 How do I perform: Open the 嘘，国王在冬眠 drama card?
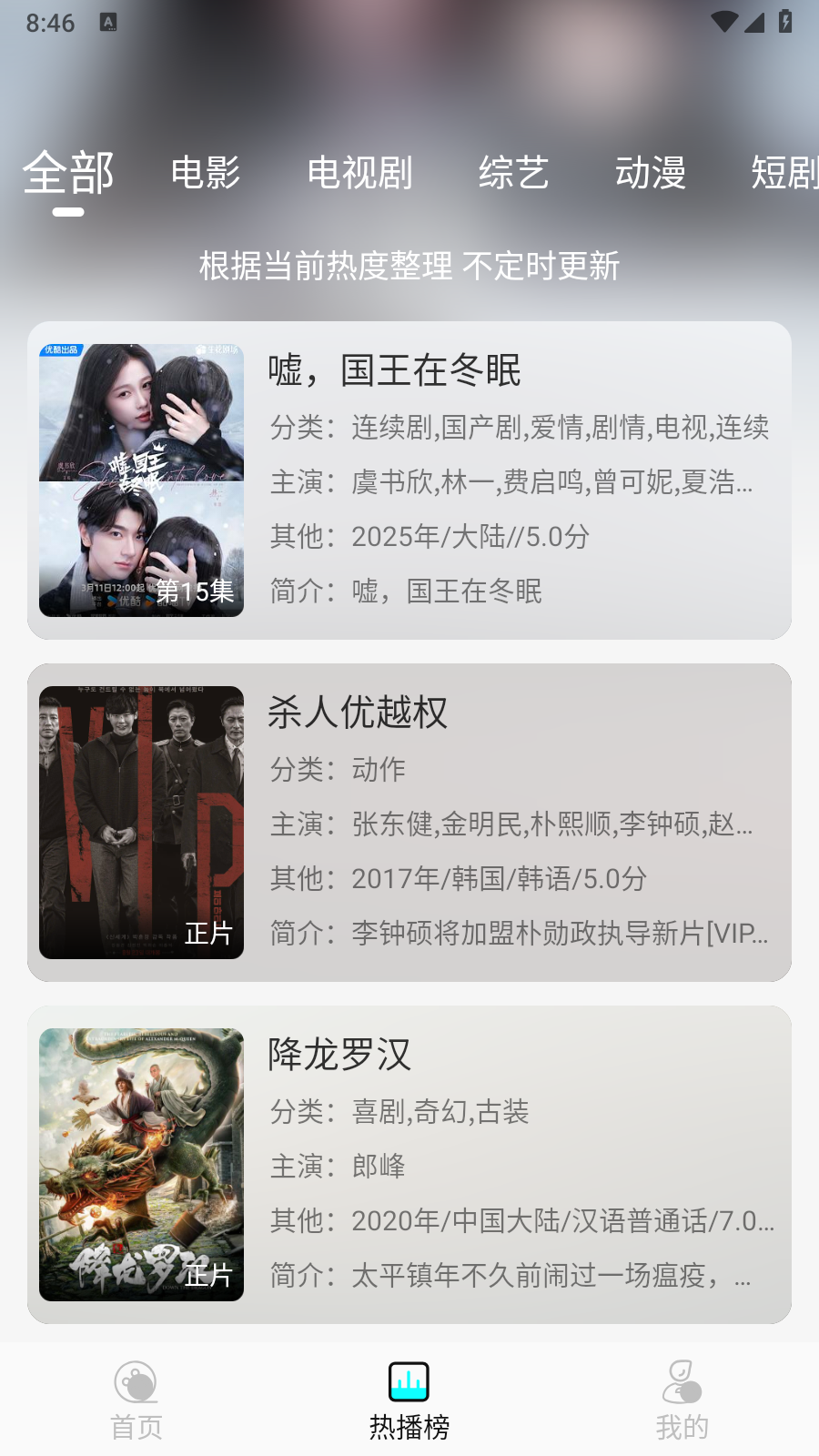tap(409, 480)
